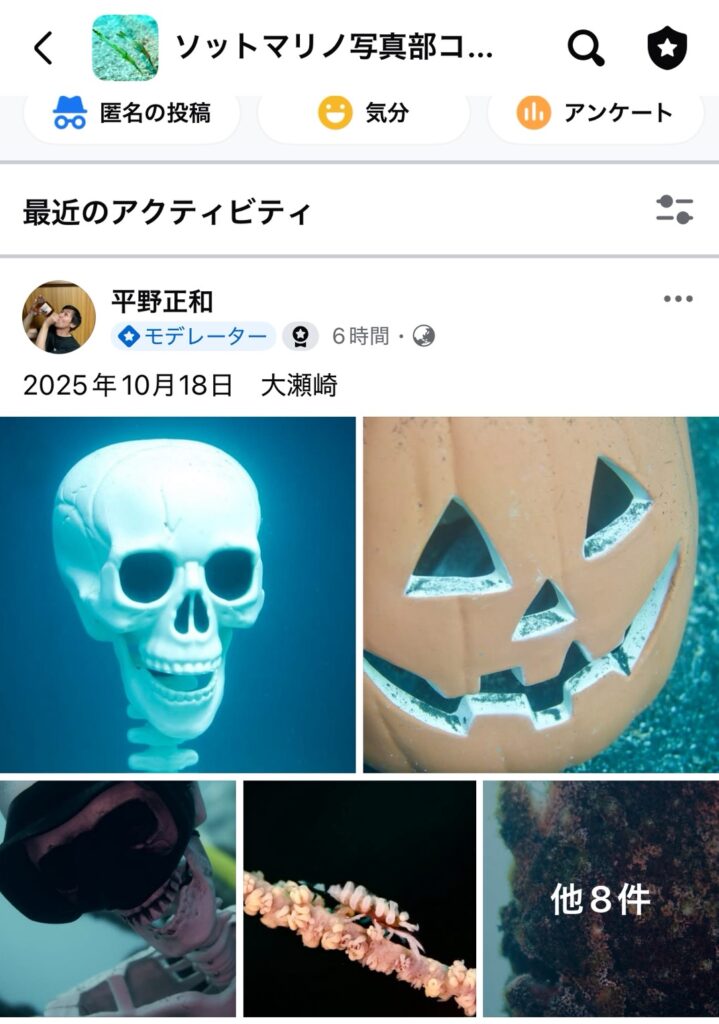This screenshot has height=1024, width=719.
Task: Open the ソットマリノ写真部 group title
Action: coord(333,47)
